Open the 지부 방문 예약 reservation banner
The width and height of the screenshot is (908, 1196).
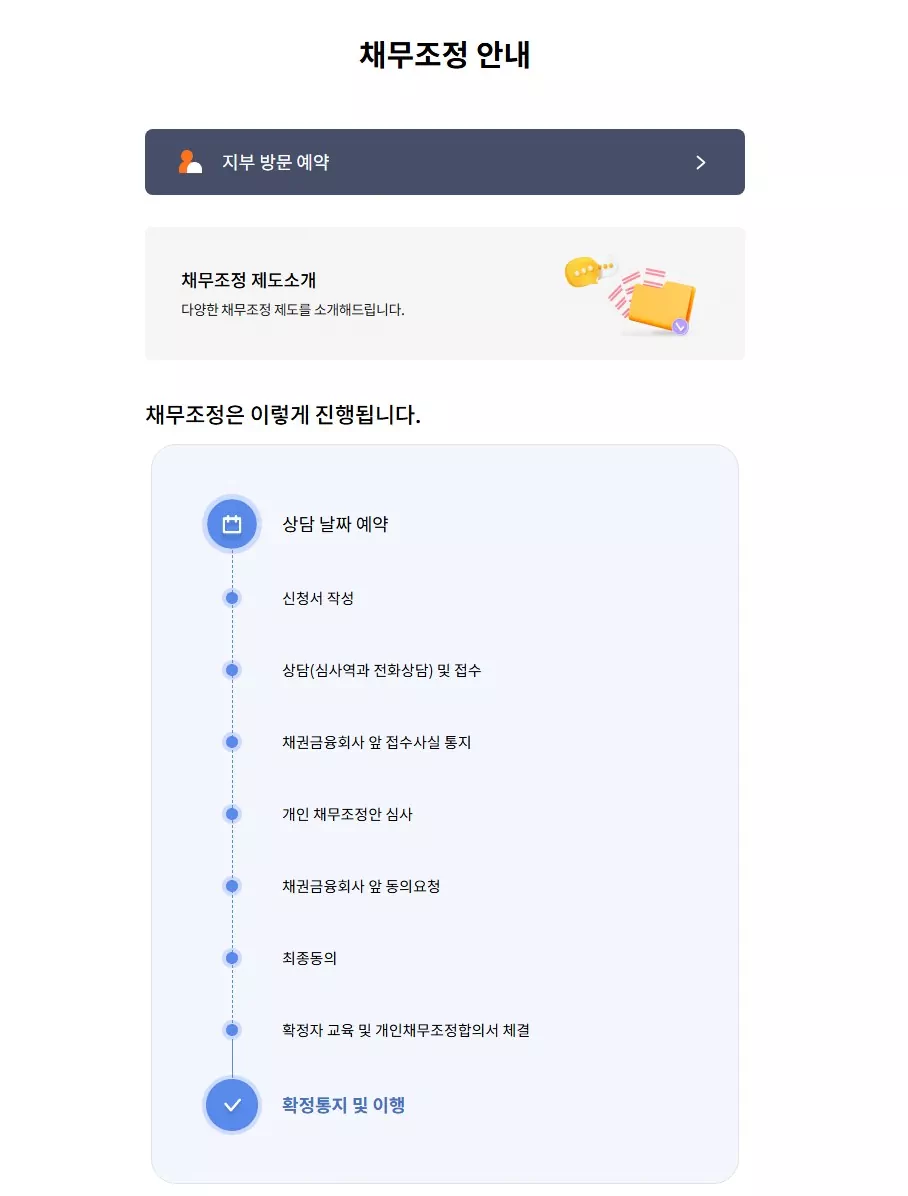pyautogui.click(x=444, y=162)
